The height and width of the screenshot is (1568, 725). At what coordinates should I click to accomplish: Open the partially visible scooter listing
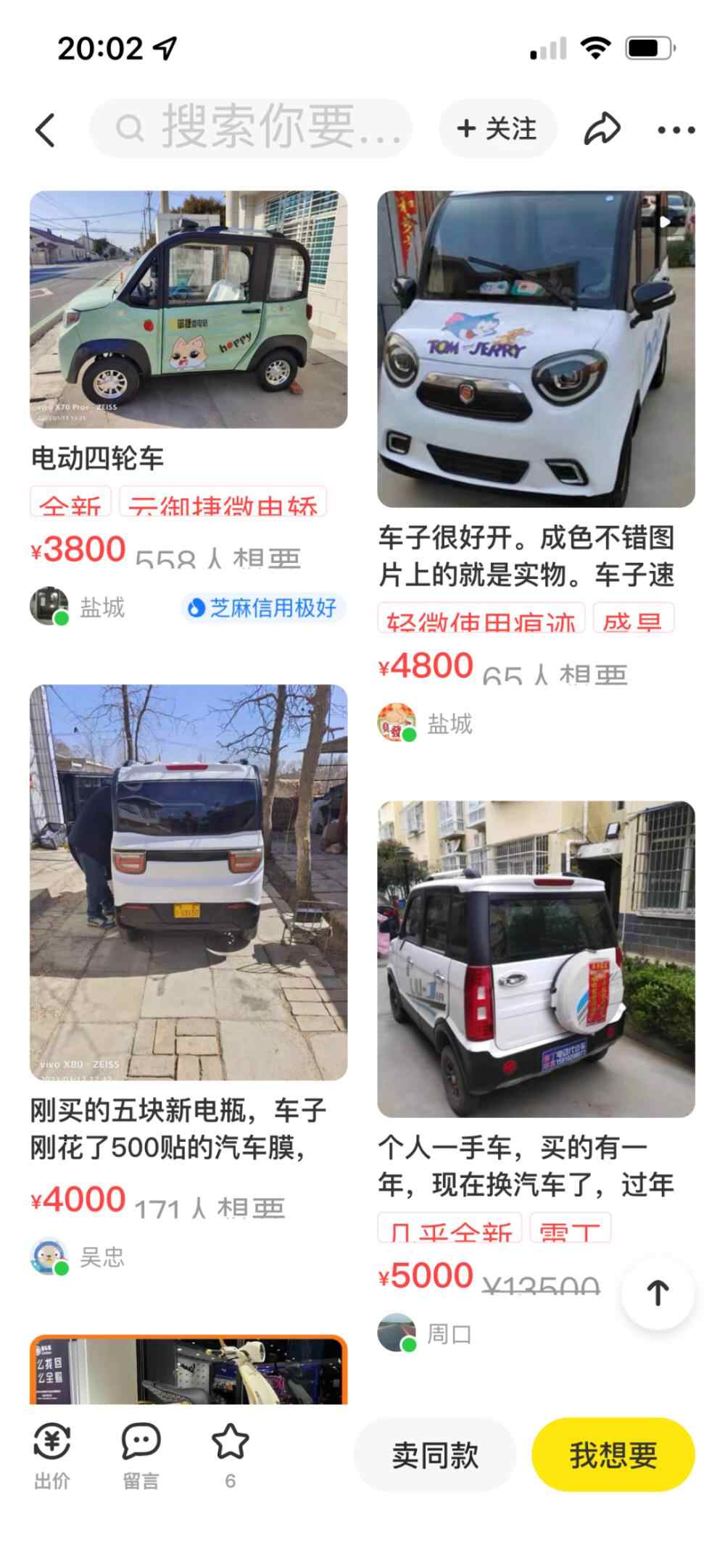tap(188, 1369)
